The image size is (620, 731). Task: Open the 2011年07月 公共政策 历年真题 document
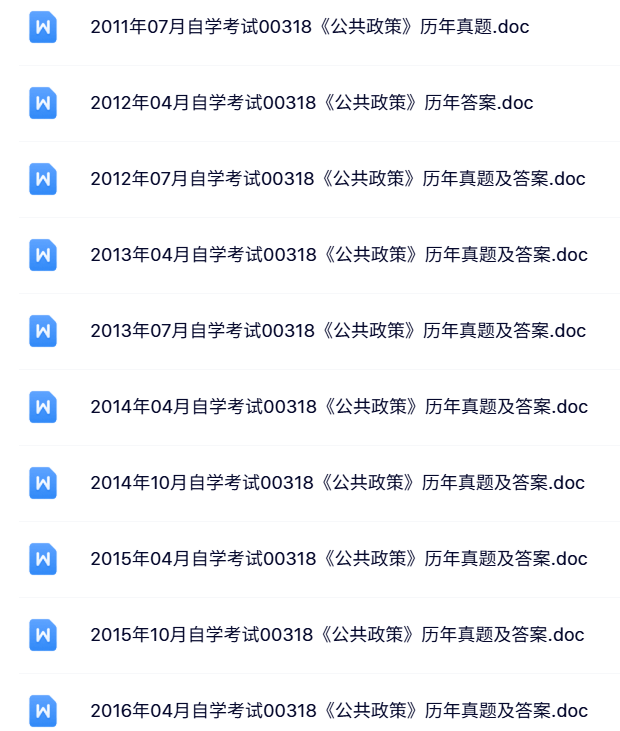(x=310, y=27)
